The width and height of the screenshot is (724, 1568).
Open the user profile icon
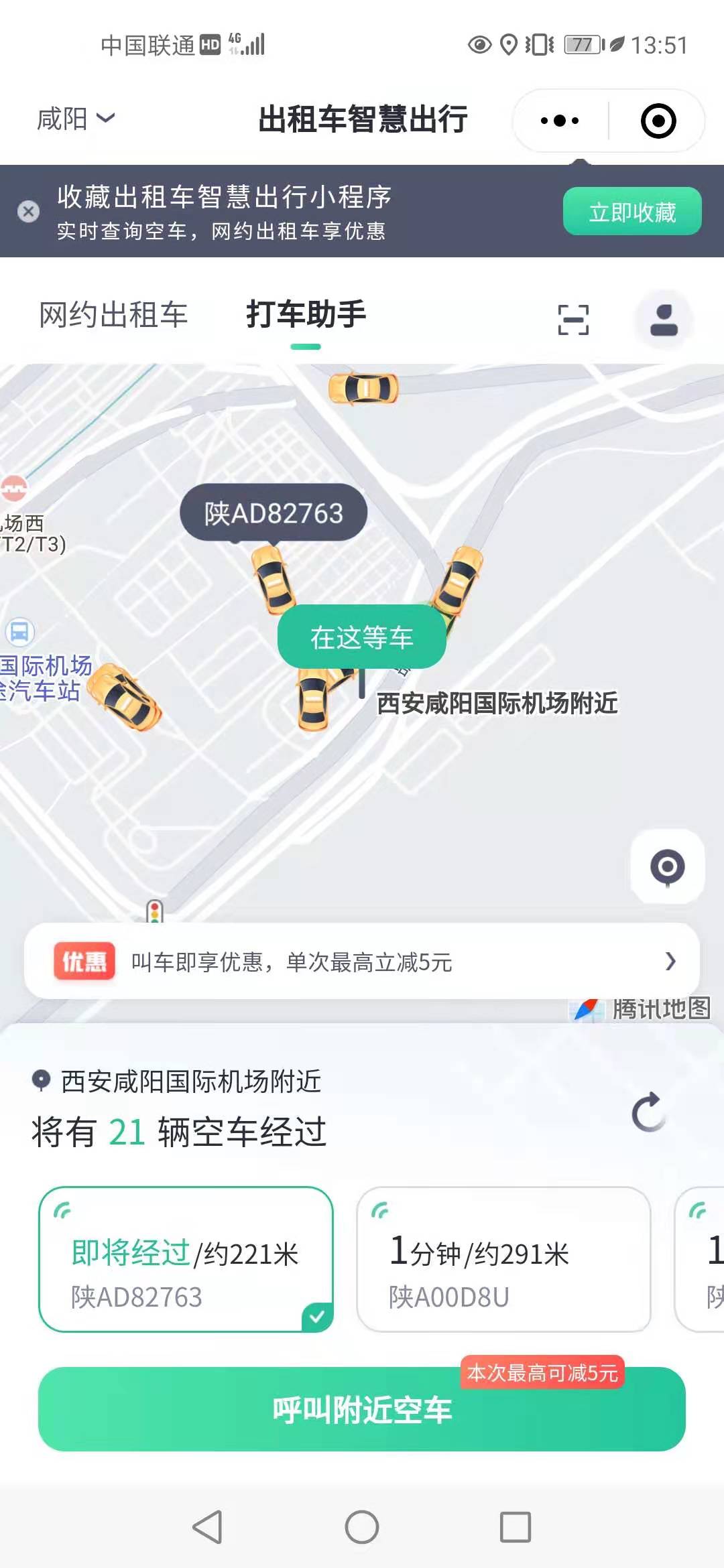click(x=664, y=320)
